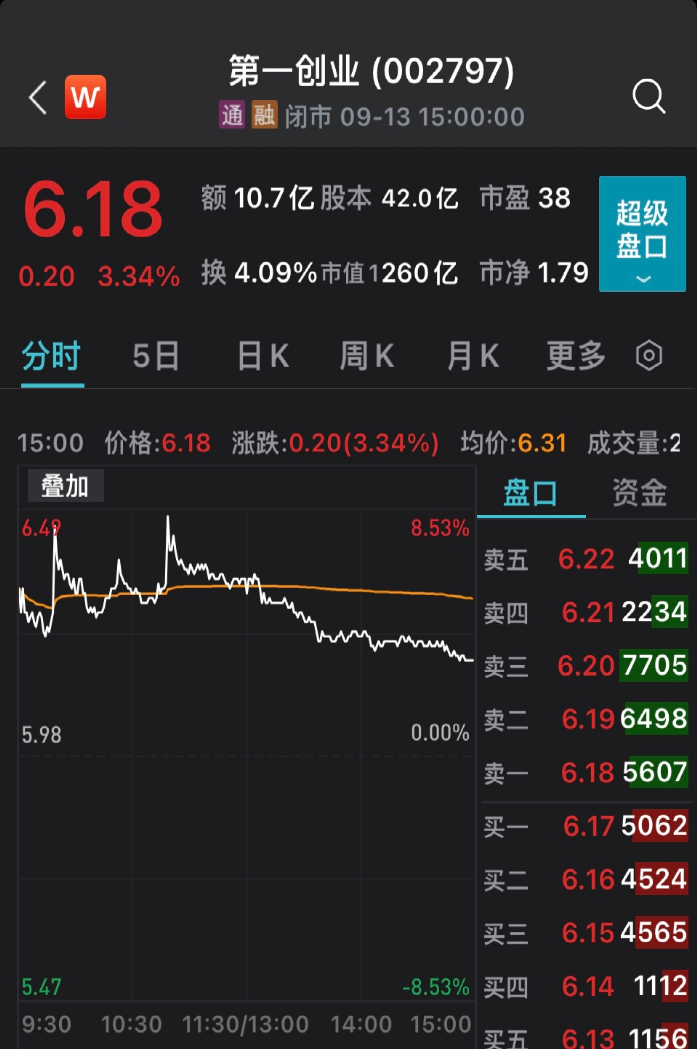Open the 更多 chart options
Viewport: 697px width, 1049px height.
click(x=576, y=356)
